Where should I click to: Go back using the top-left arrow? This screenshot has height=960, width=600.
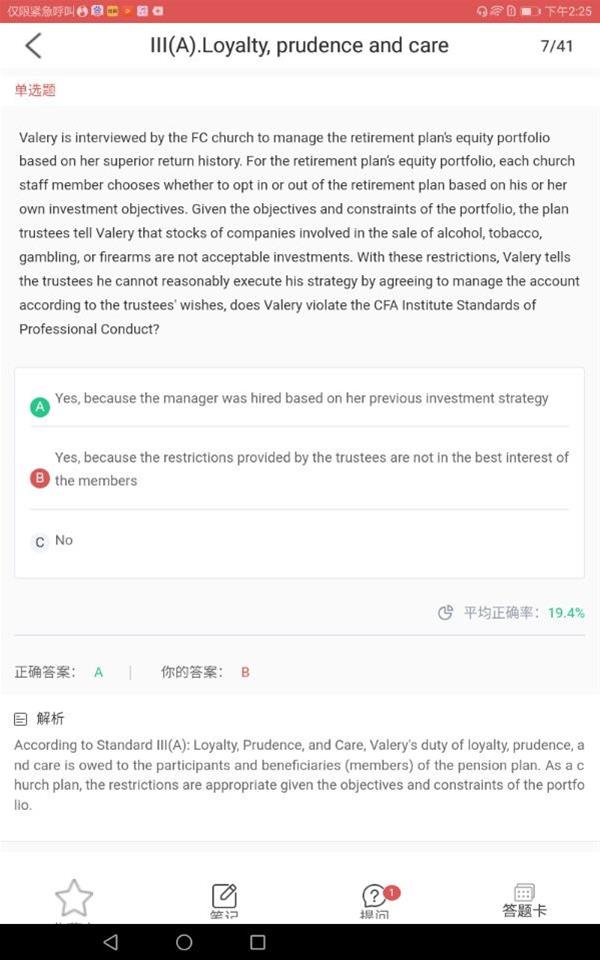coord(34,46)
